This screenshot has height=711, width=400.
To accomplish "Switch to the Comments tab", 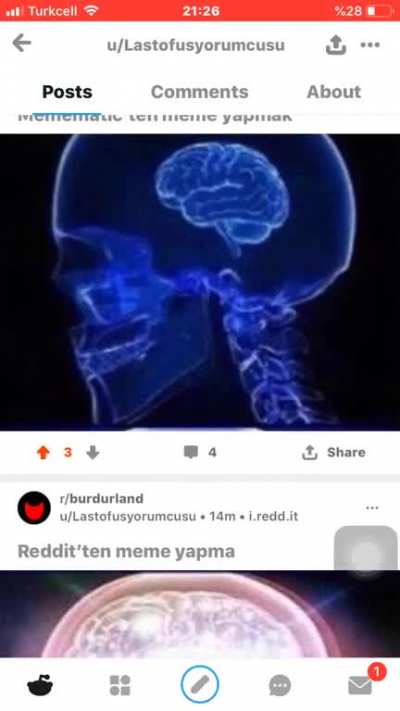I will click(x=200, y=92).
